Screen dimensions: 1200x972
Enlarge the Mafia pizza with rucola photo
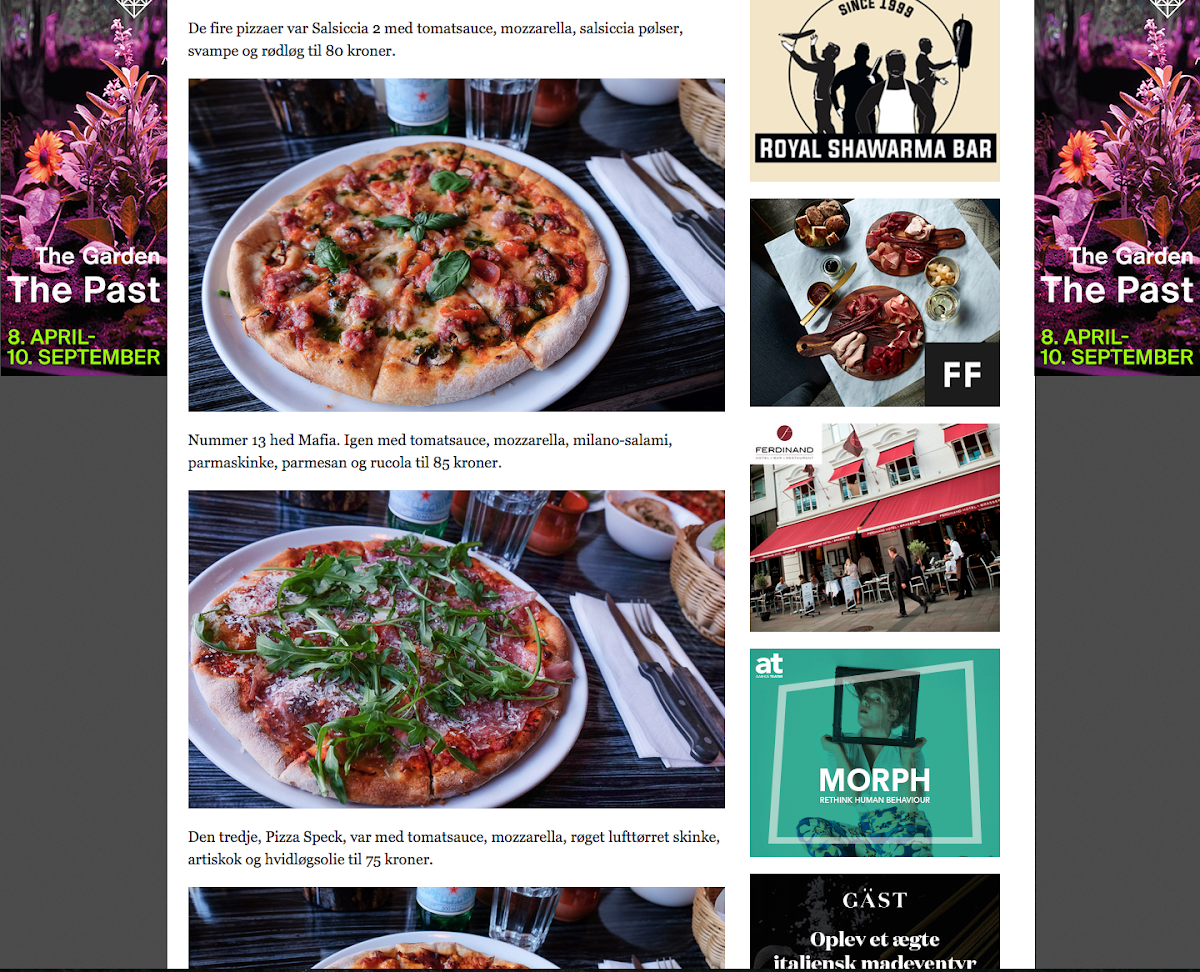point(456,649)
